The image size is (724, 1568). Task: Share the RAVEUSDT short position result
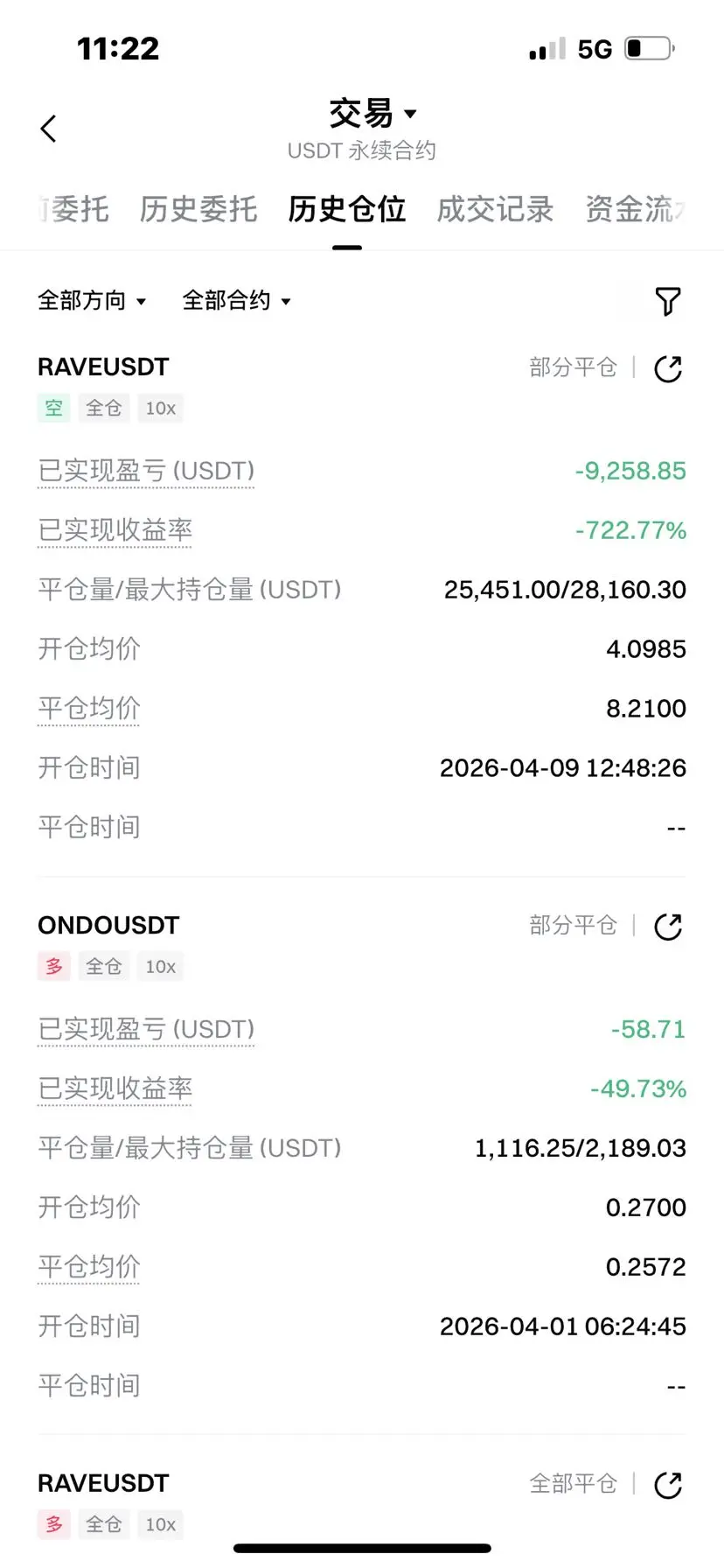pos(668,368)
